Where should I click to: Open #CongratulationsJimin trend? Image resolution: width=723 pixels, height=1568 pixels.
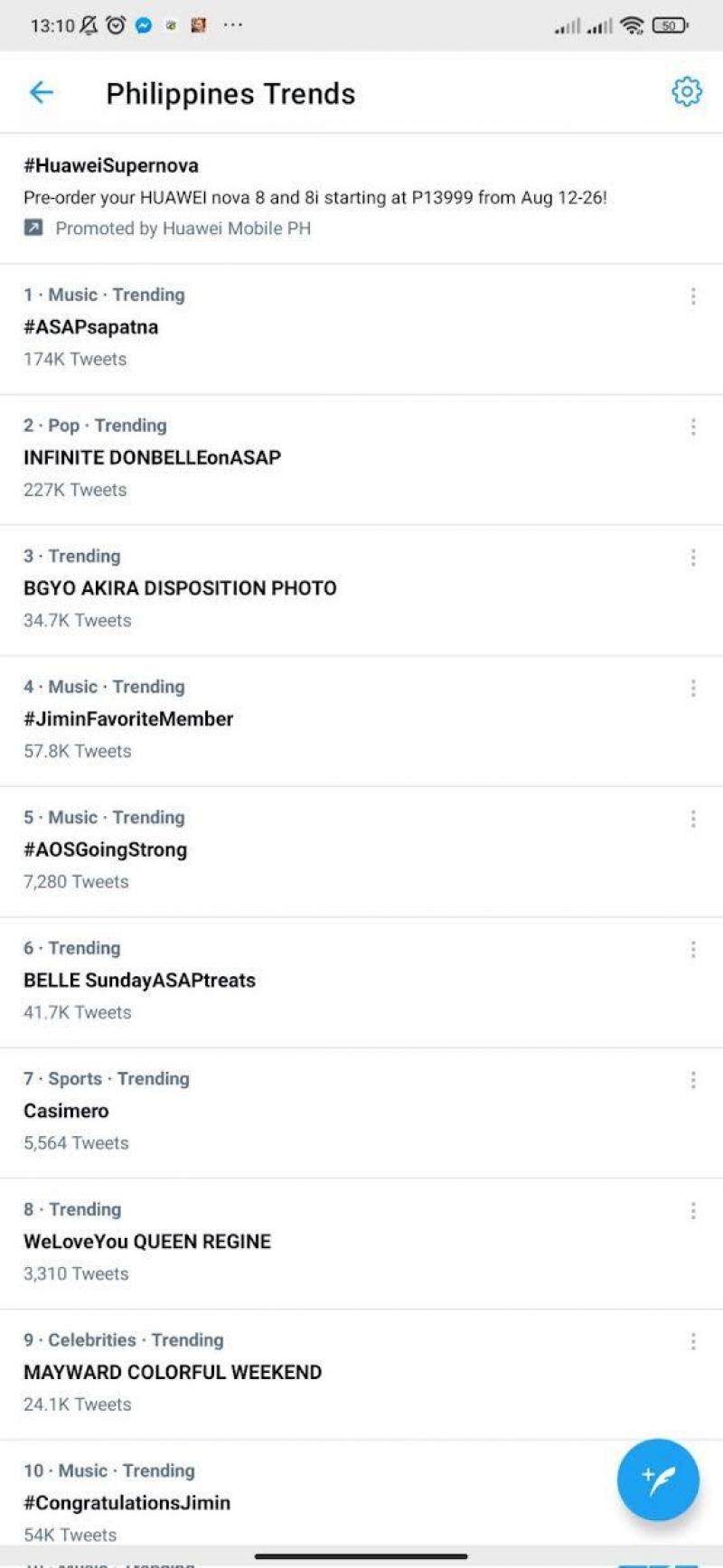coord(127,1503)
